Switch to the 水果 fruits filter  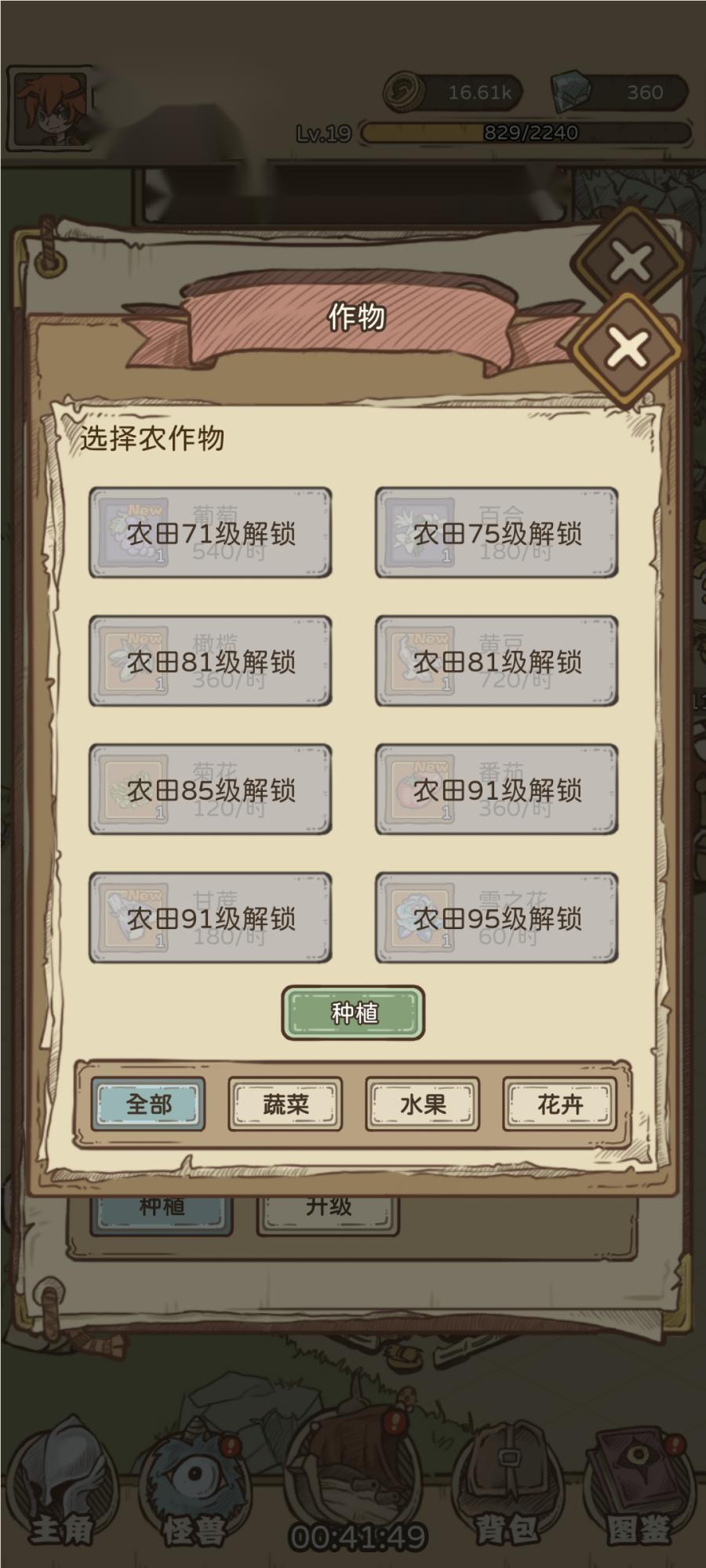(422, 1104)
